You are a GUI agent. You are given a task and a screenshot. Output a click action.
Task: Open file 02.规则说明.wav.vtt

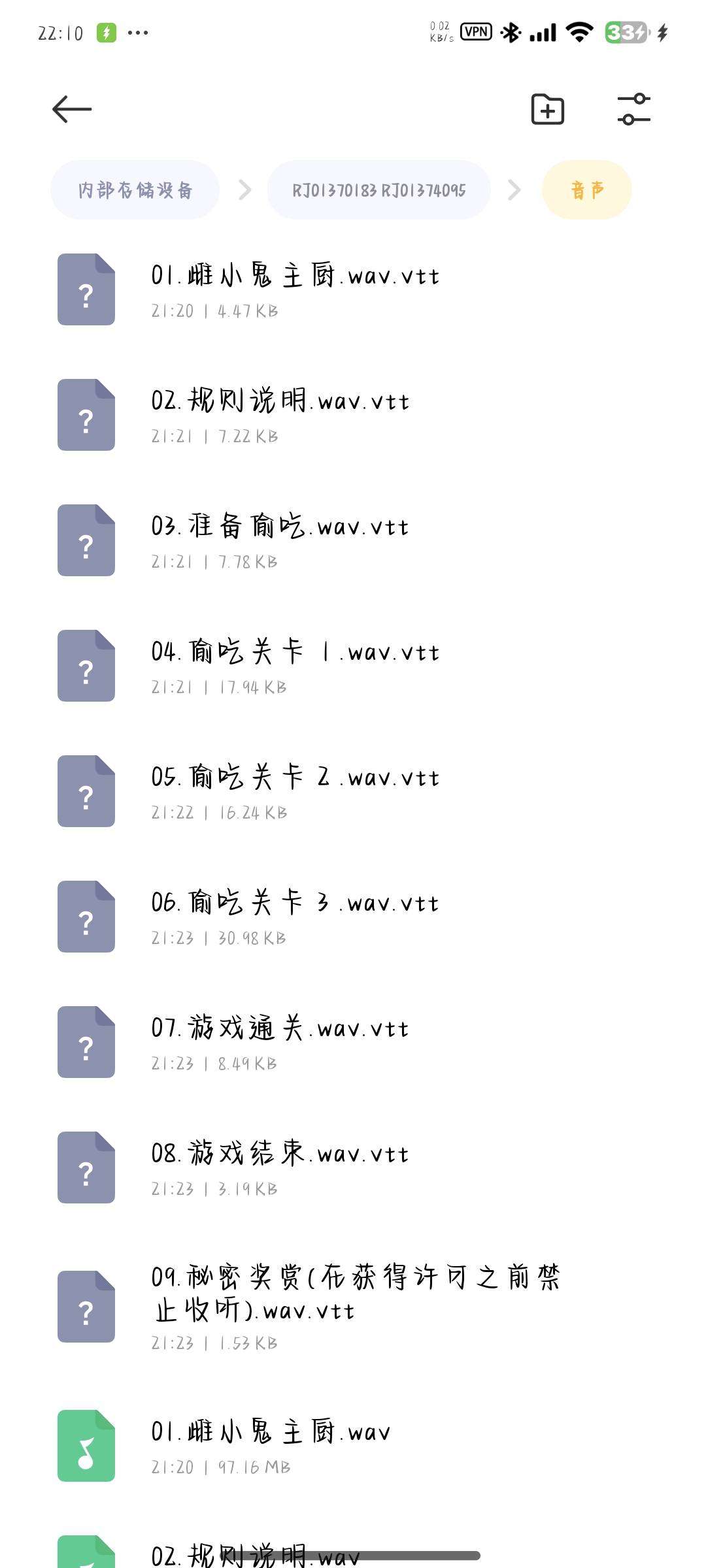pos(280,415)
